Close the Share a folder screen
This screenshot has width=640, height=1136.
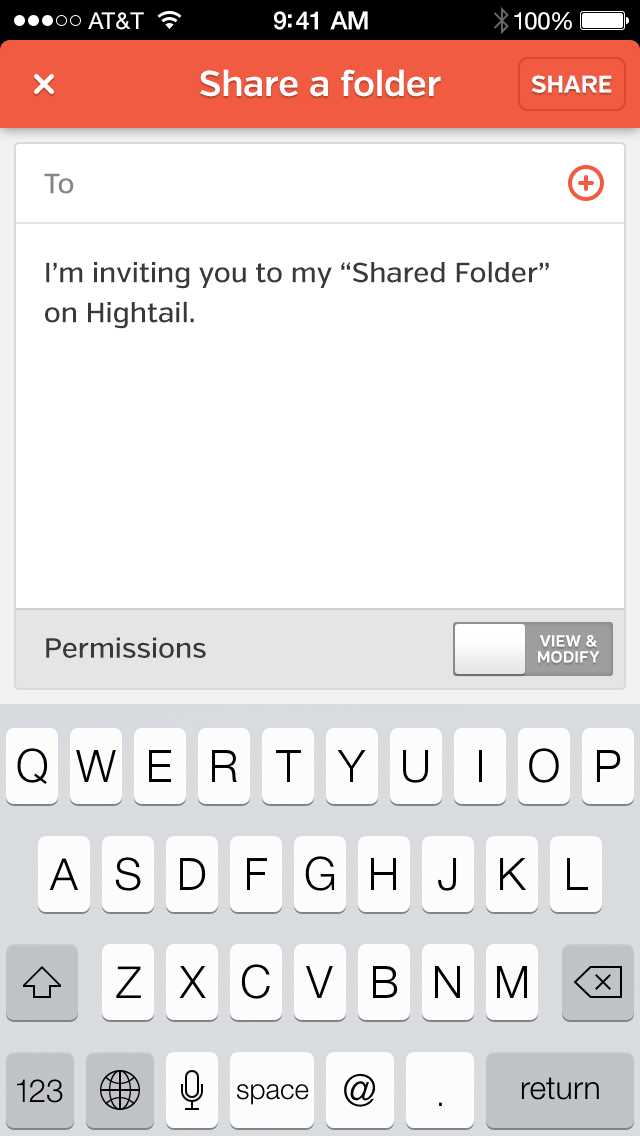pyautogui.click(x=44, y=85)
